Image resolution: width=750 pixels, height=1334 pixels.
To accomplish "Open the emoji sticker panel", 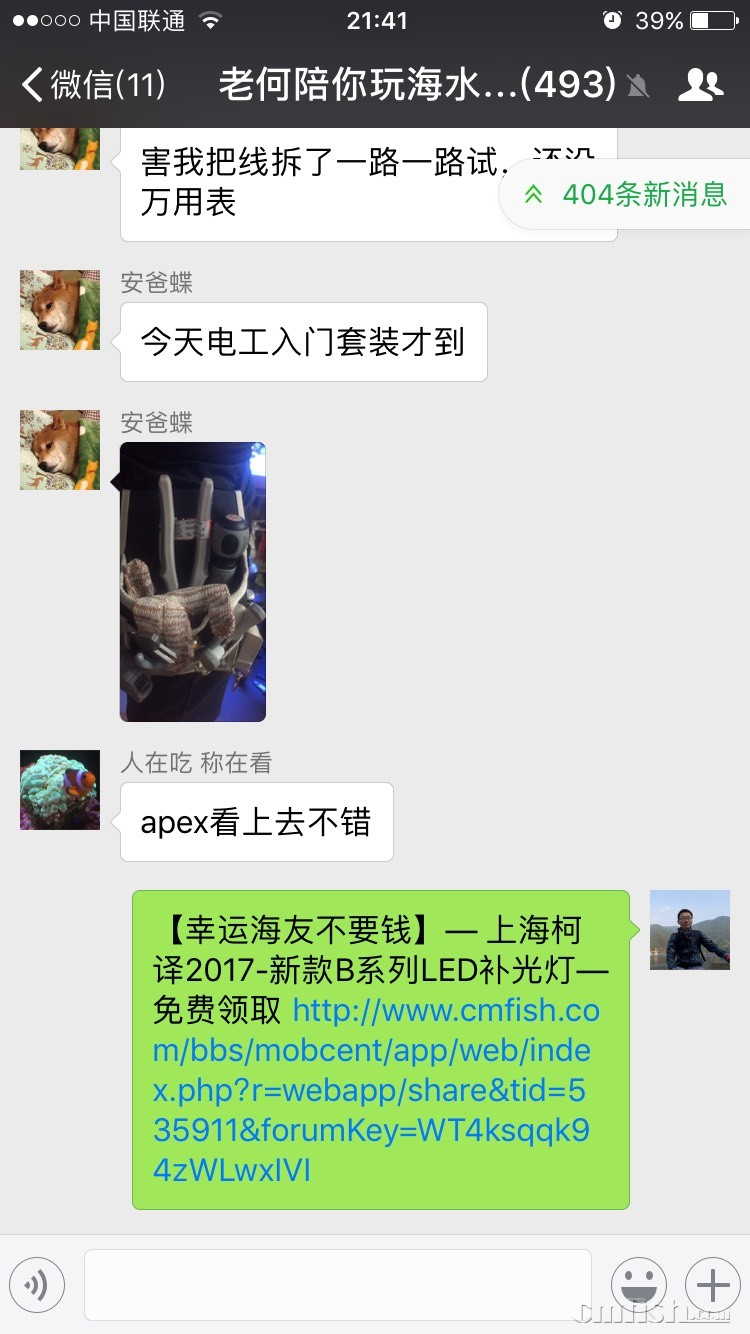I will click(x=638, y=1284).
